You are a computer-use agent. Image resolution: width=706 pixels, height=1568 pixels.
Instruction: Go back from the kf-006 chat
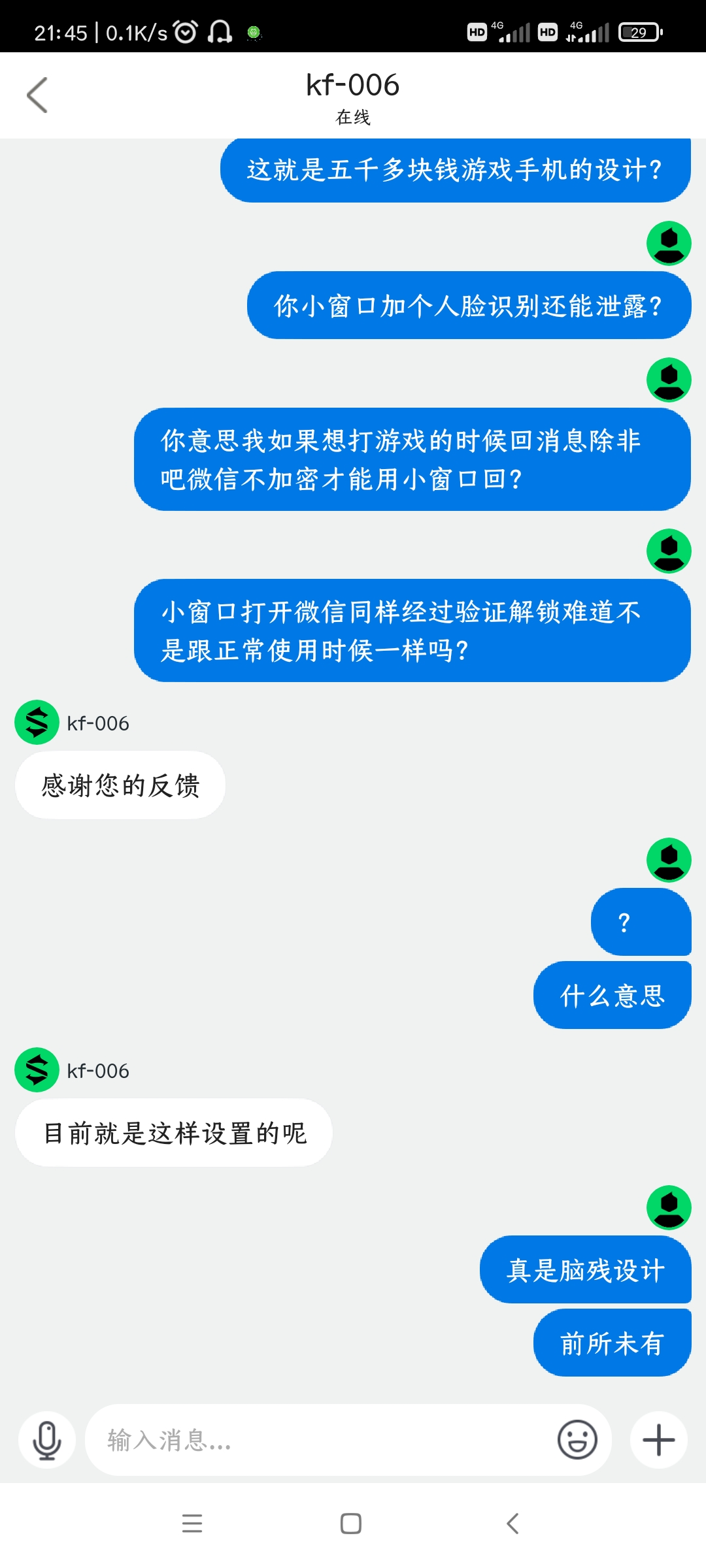click(37, 95)
